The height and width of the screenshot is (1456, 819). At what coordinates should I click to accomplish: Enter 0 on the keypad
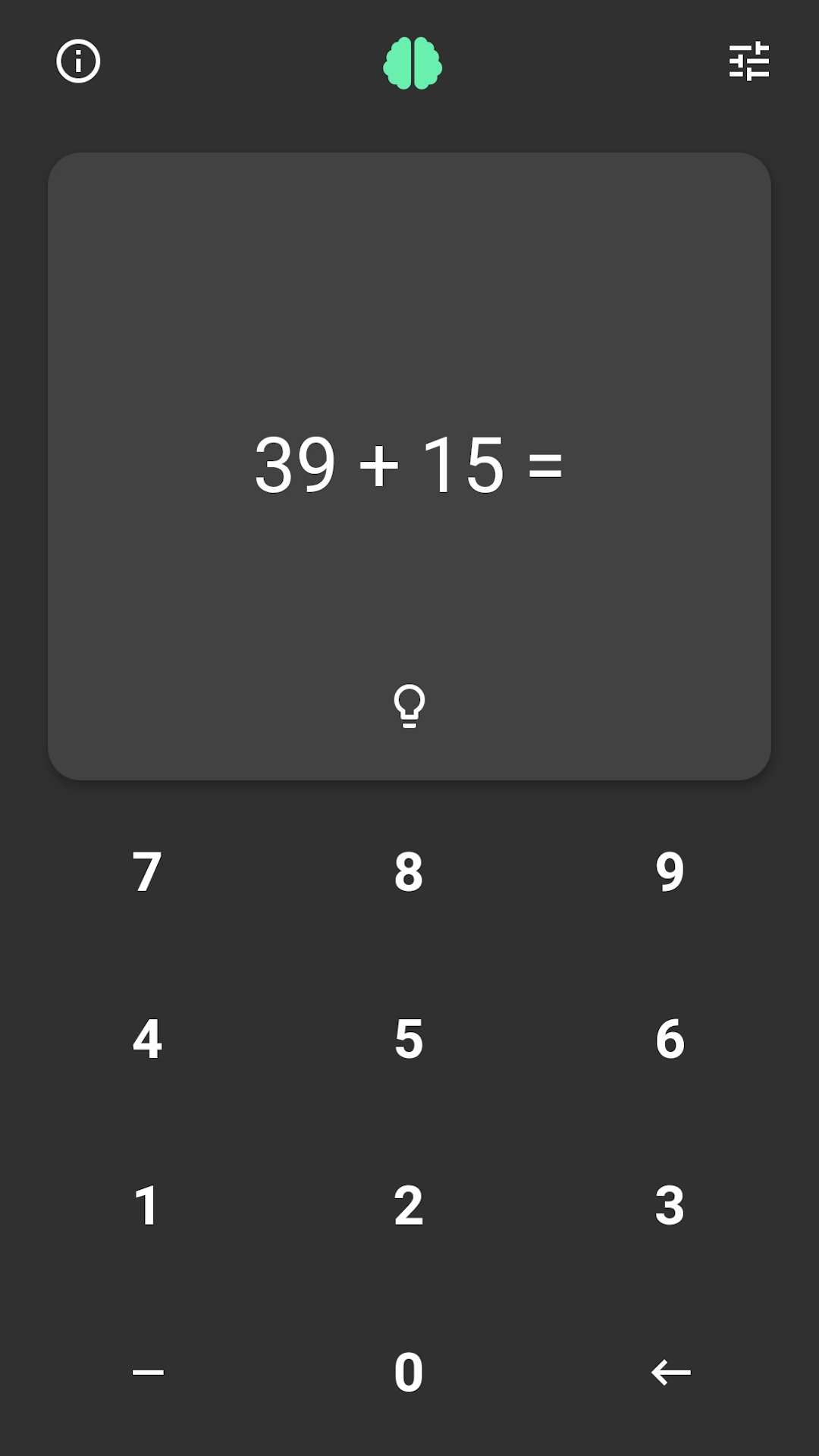[x=409, y=1372]
